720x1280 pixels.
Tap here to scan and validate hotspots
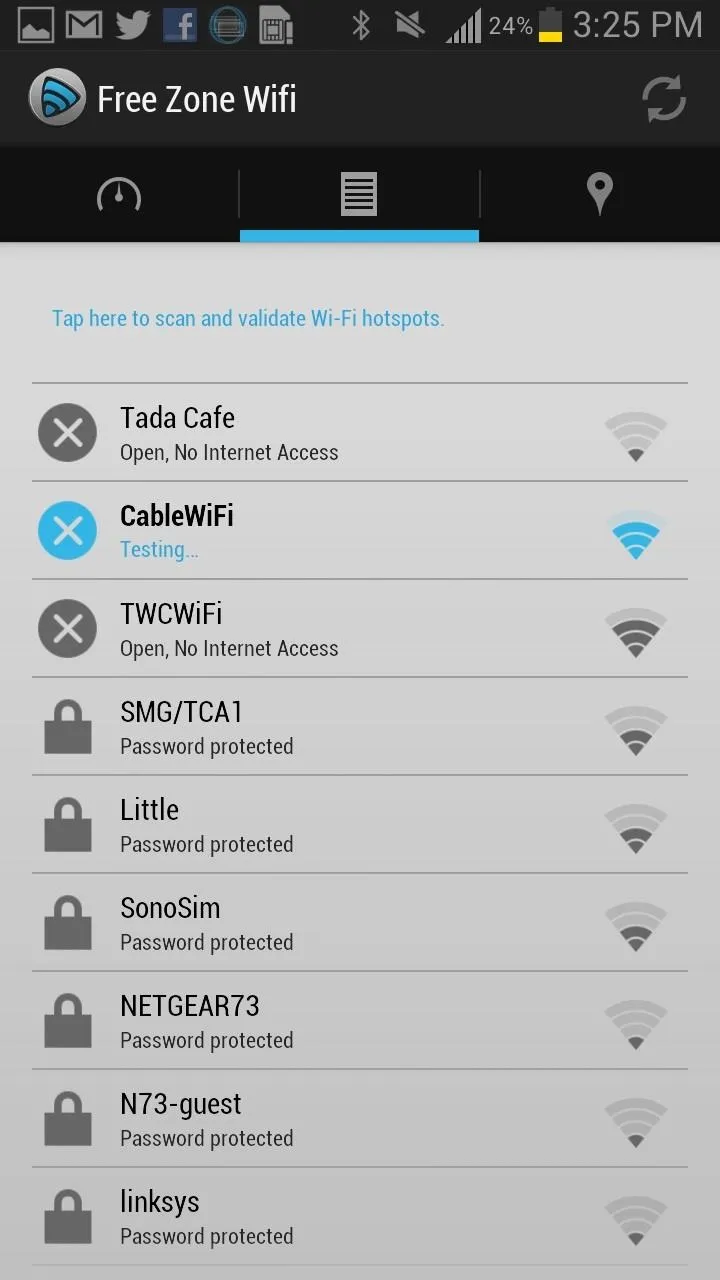point(248,318)
